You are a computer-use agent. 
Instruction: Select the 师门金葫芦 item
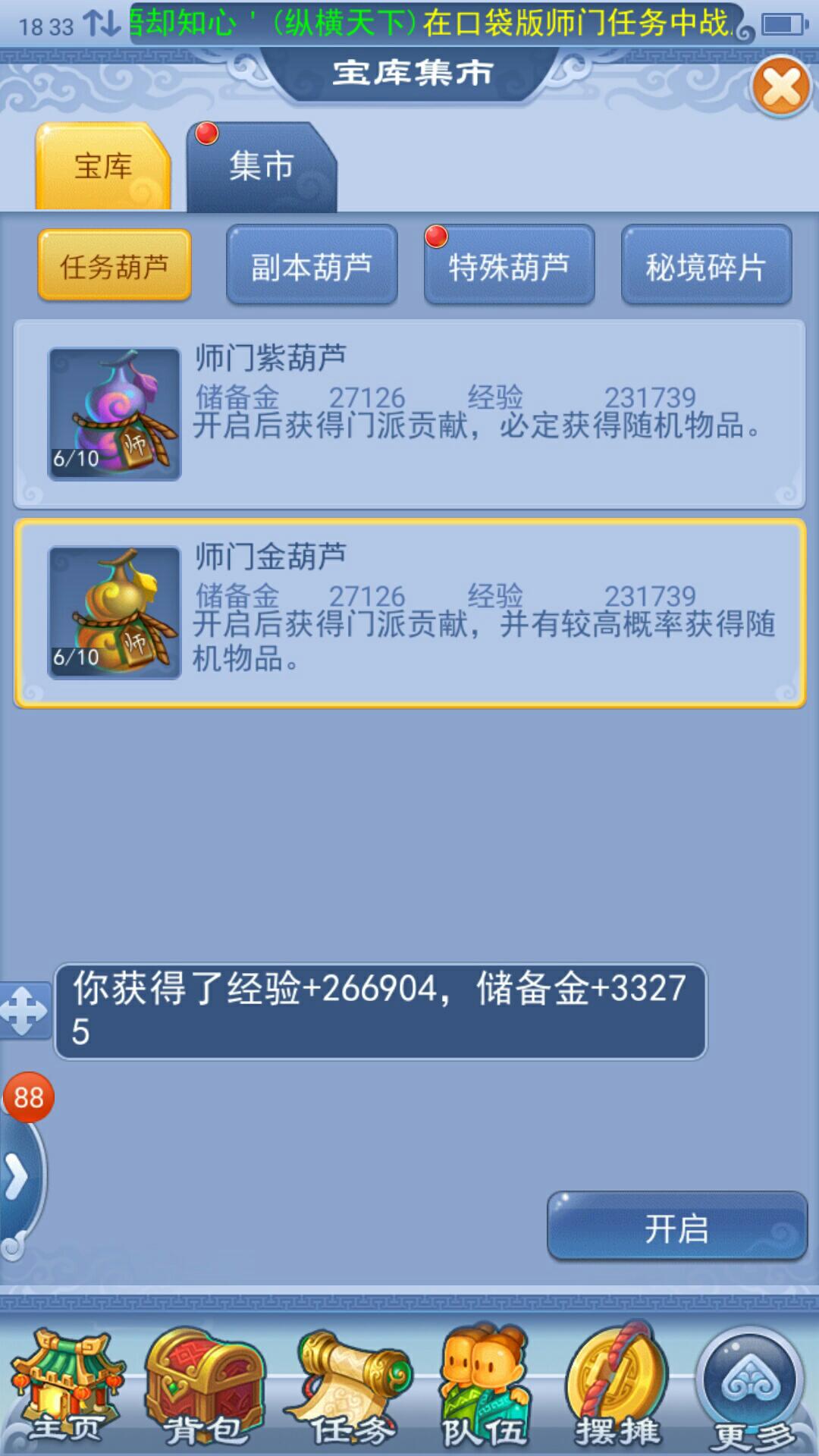(x=409, y=613)
